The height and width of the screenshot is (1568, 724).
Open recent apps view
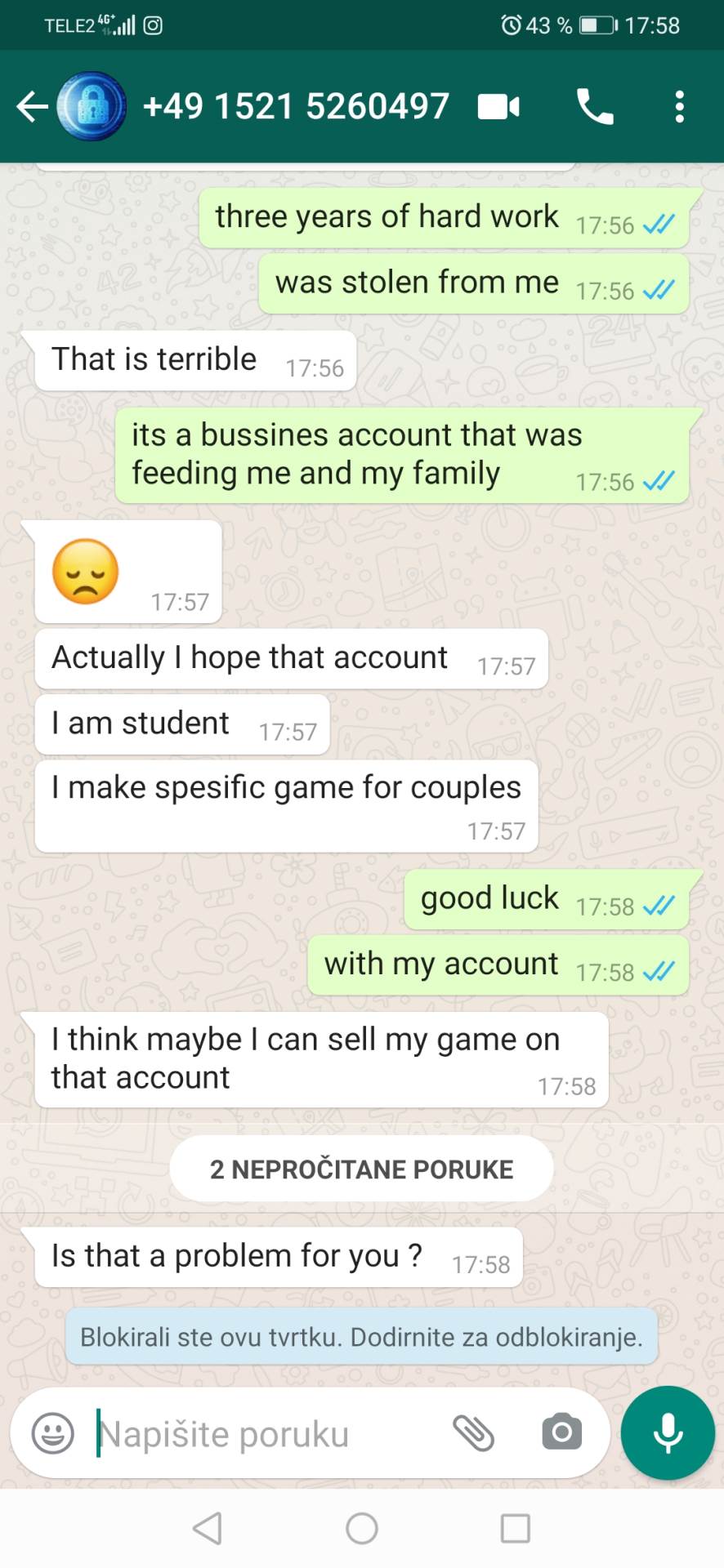[x=516, y=1528]
